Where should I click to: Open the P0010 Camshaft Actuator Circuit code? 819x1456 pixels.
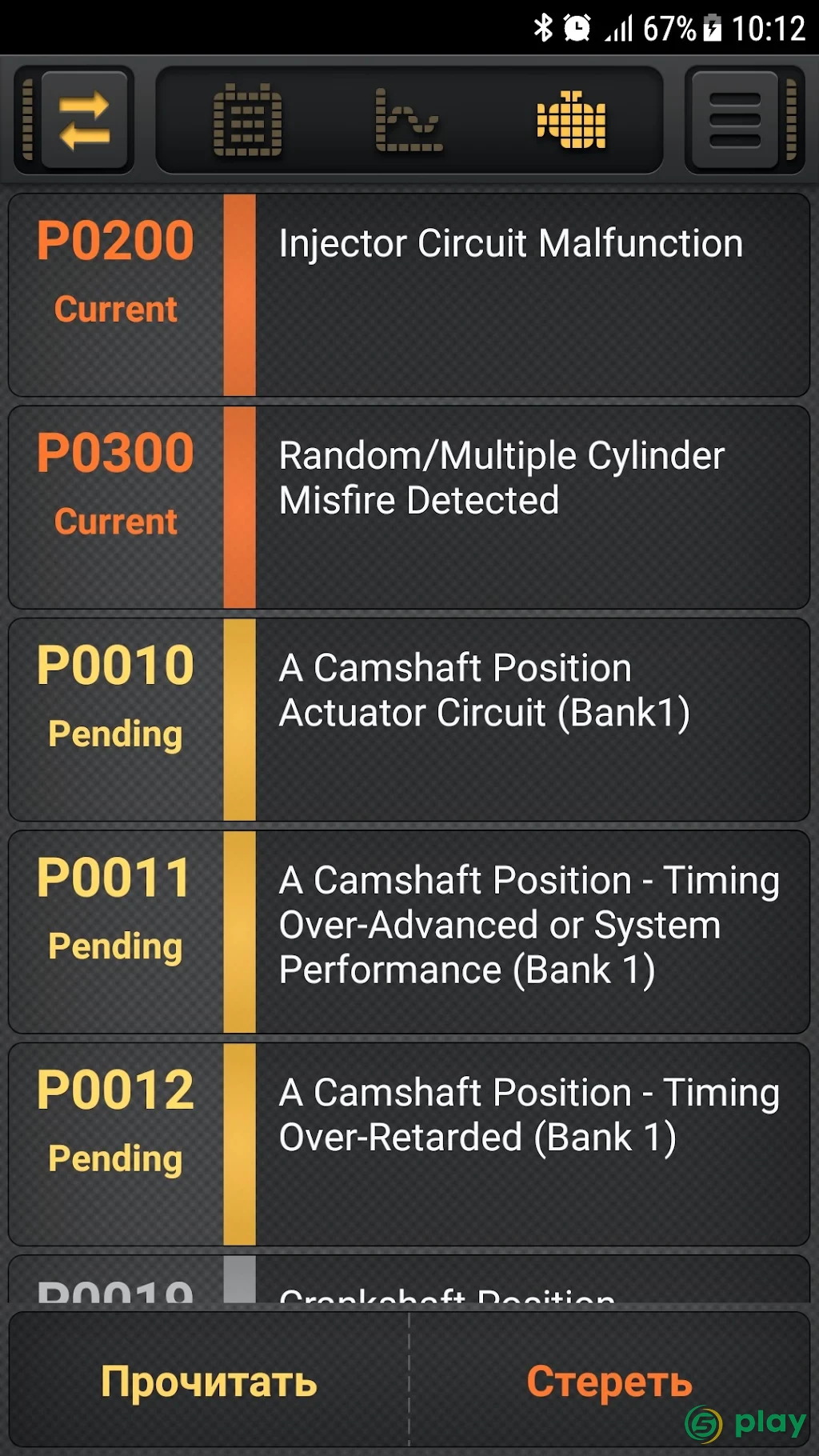409,719
